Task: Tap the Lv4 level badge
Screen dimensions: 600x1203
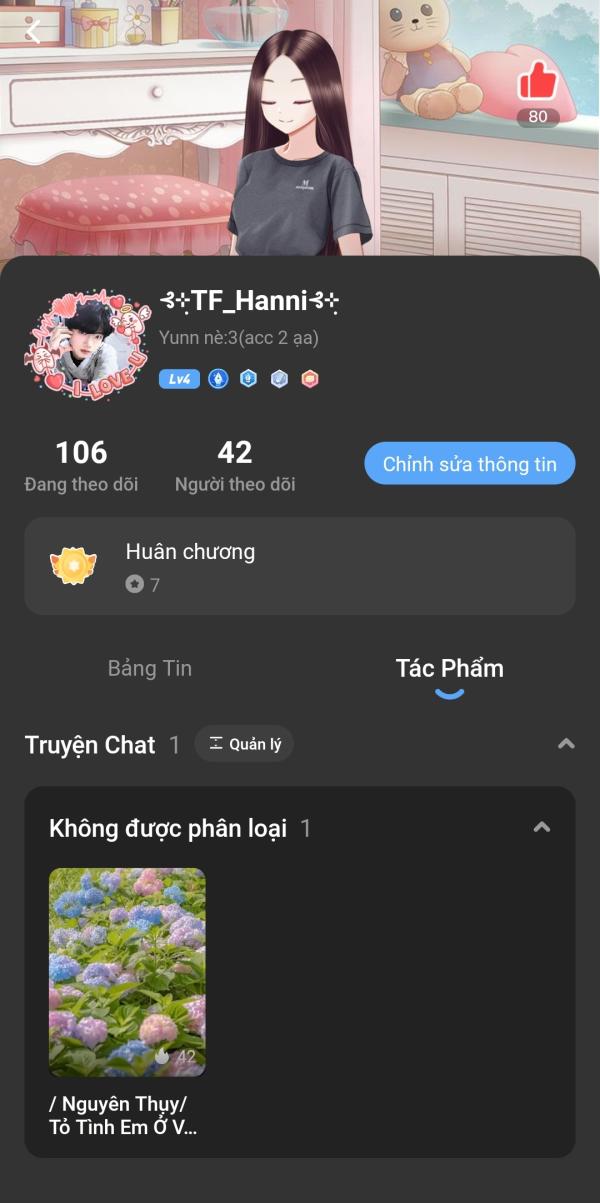Action: (179, 379)
